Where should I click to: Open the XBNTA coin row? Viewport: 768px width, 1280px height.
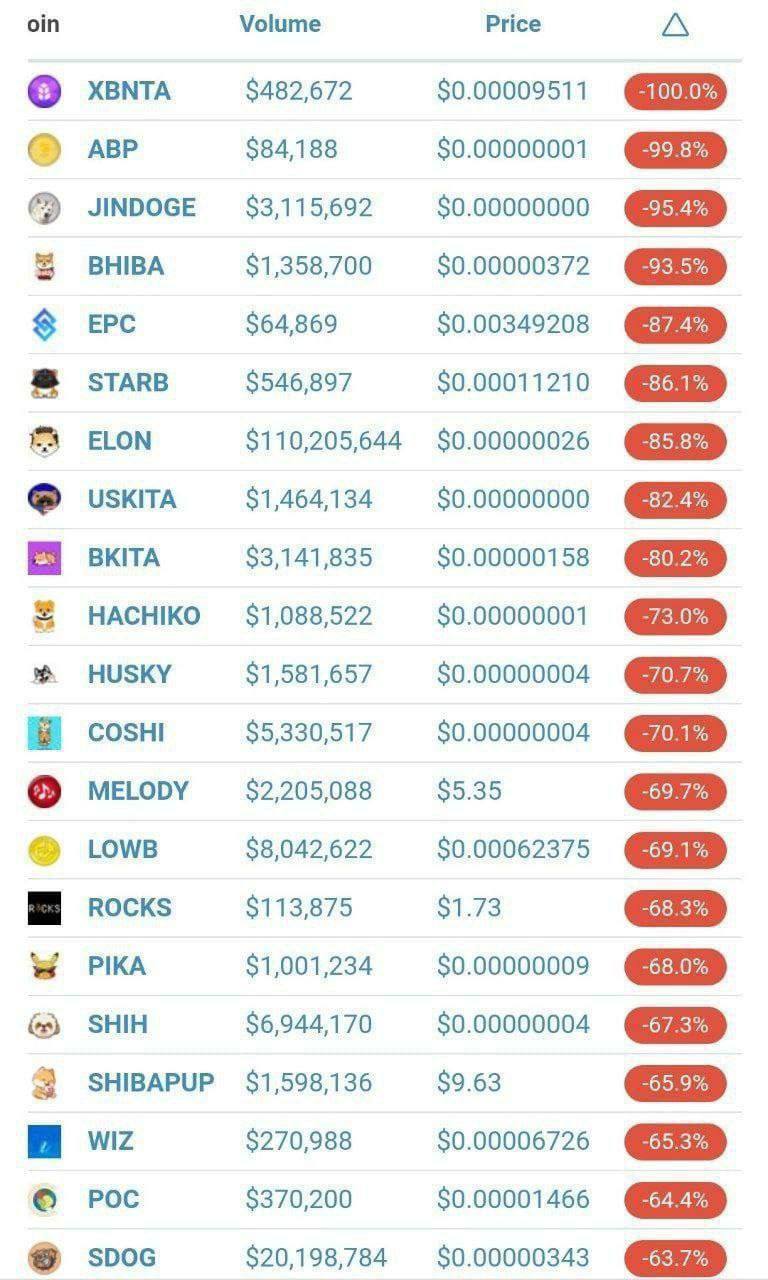[129, 91]
